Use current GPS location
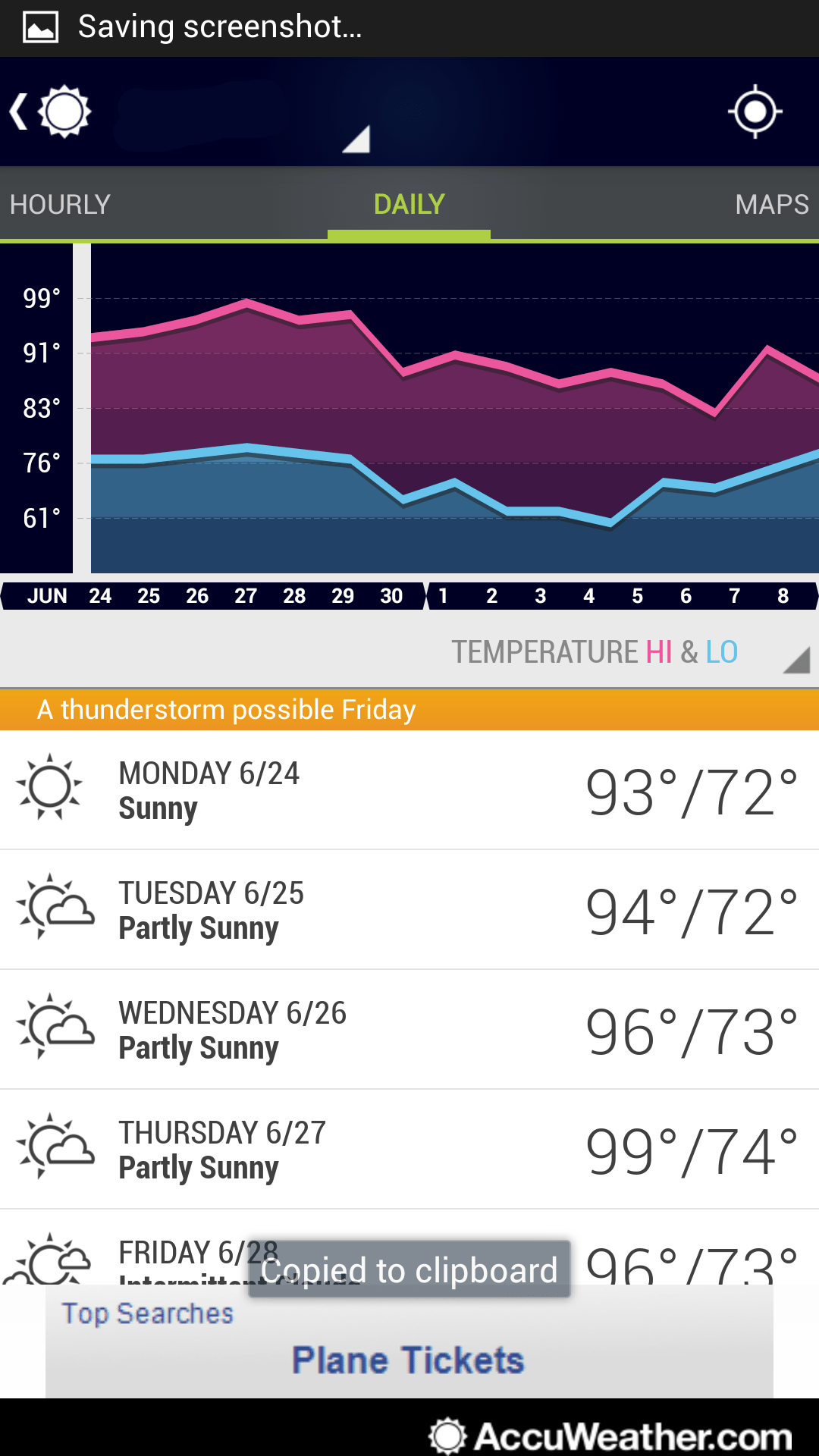Screen dimensions: 819x1456 (755, 112)
